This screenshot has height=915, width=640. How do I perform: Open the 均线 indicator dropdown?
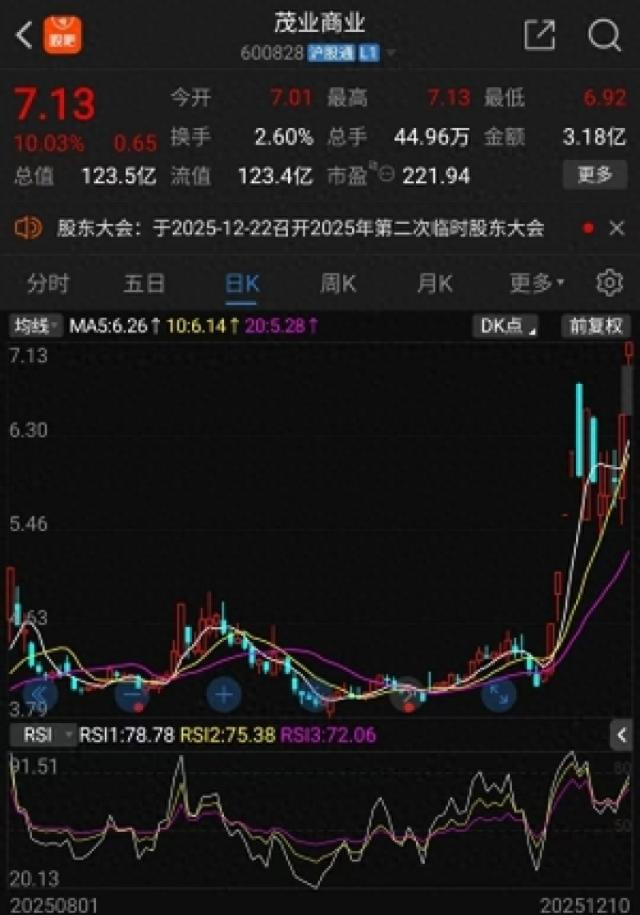point(36,325)
